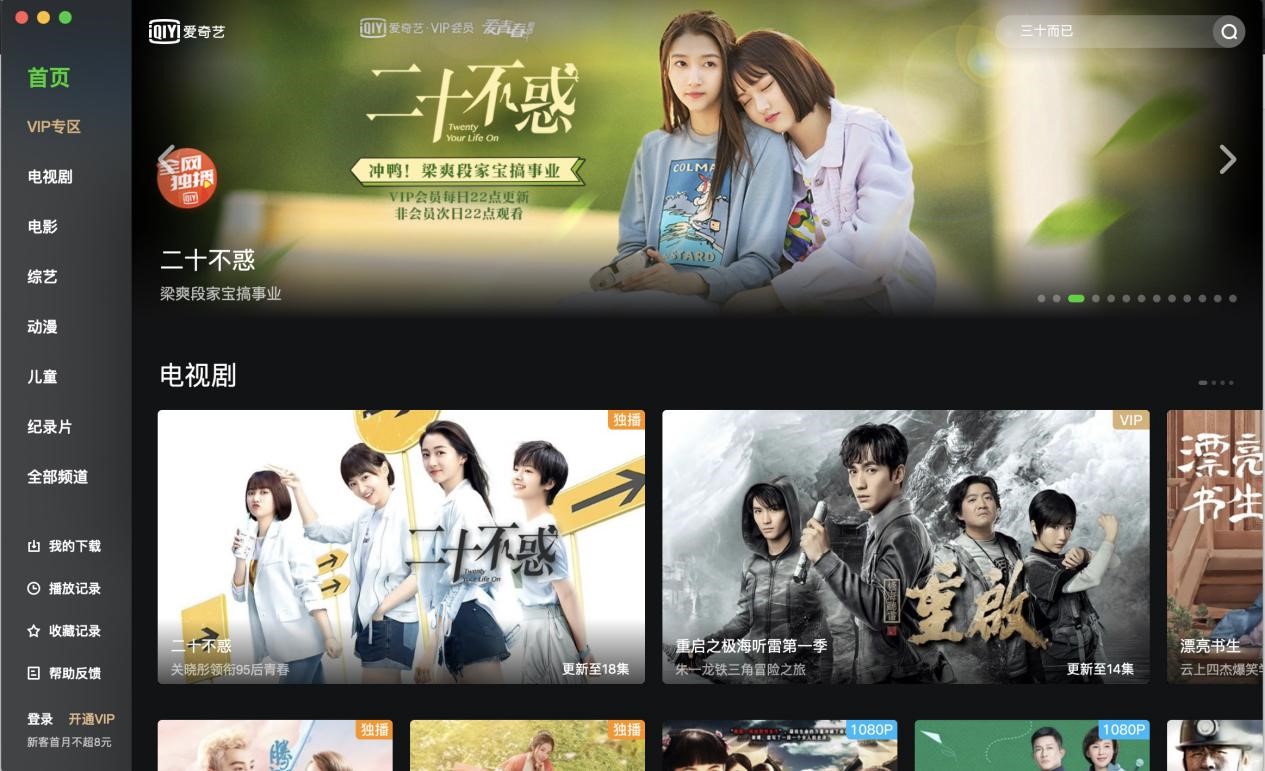1265x771 pixels.
Task: Go to next banner with right arrow
Action: tap(1227, 160)
